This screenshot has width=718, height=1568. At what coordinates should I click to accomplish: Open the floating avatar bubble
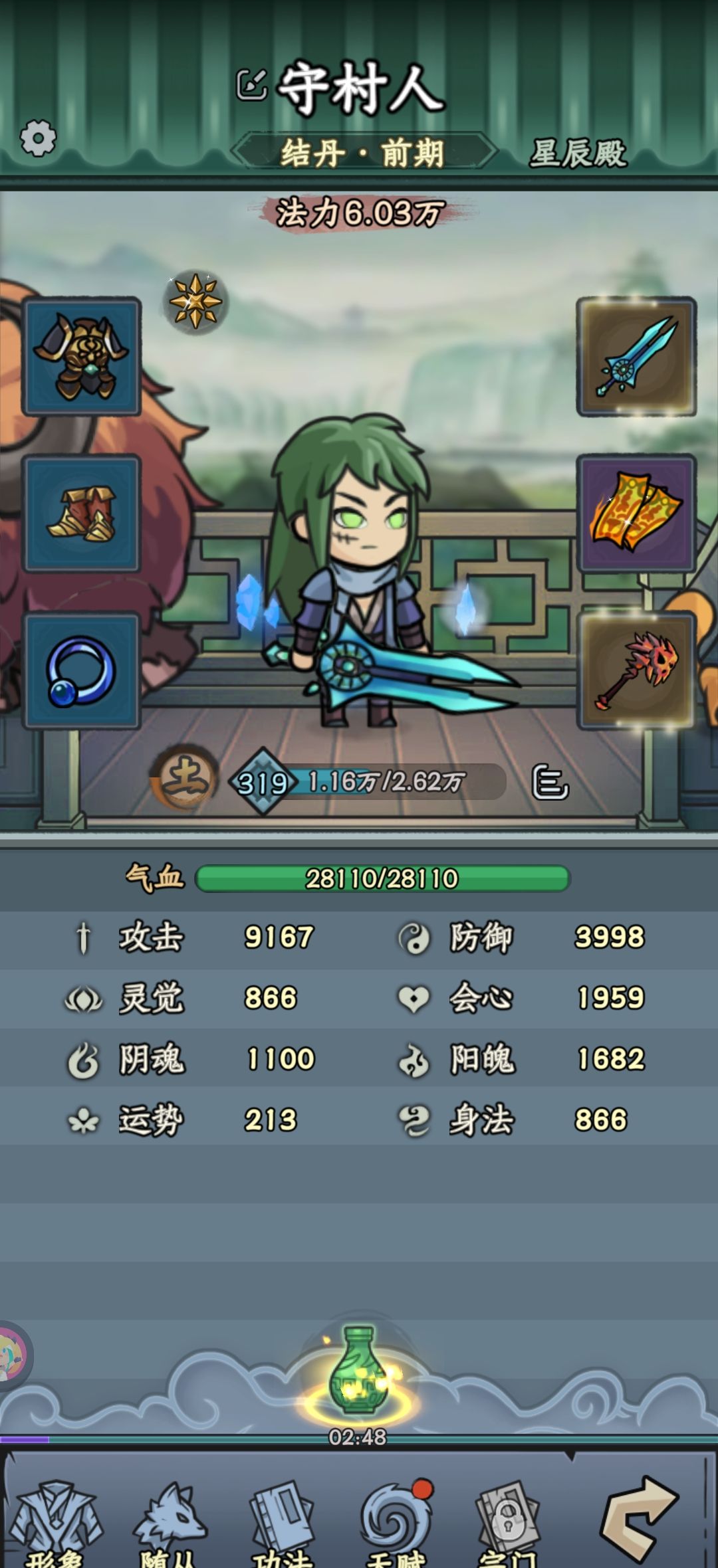12,1355
